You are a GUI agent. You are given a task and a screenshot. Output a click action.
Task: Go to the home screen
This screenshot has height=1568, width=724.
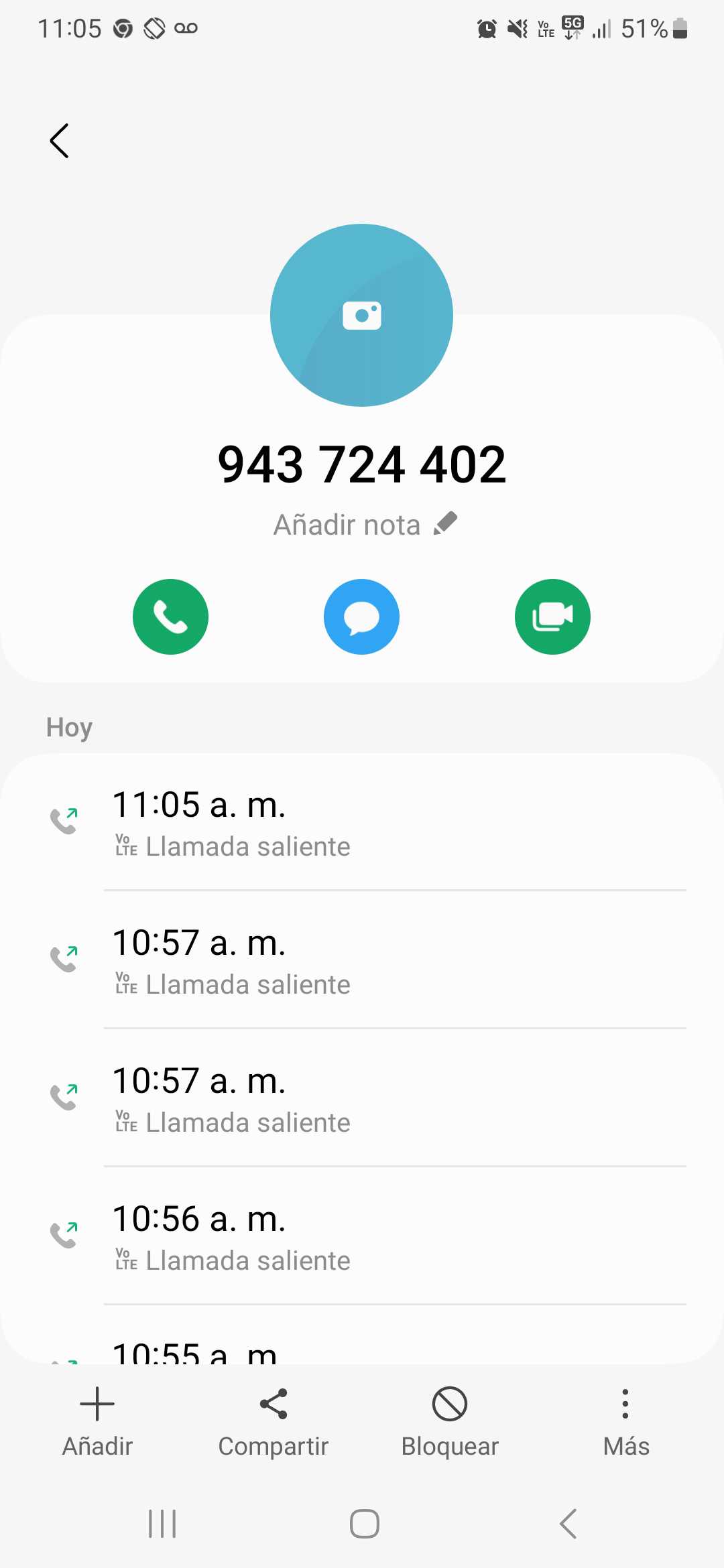(364, 1524)
